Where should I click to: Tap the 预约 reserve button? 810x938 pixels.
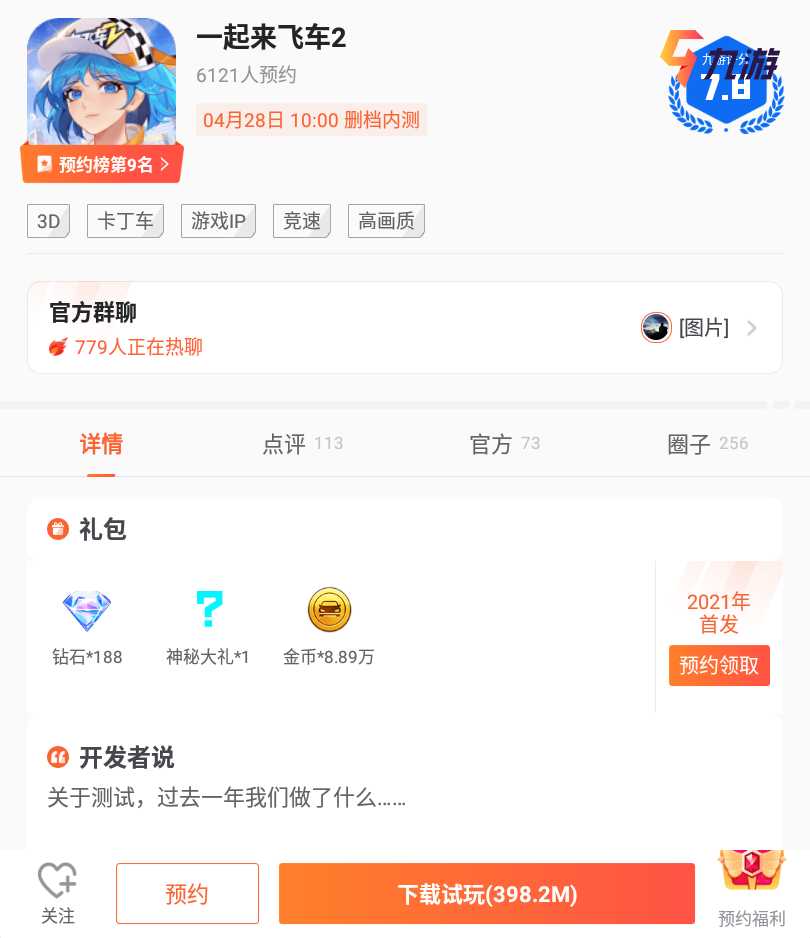point(187,893)
